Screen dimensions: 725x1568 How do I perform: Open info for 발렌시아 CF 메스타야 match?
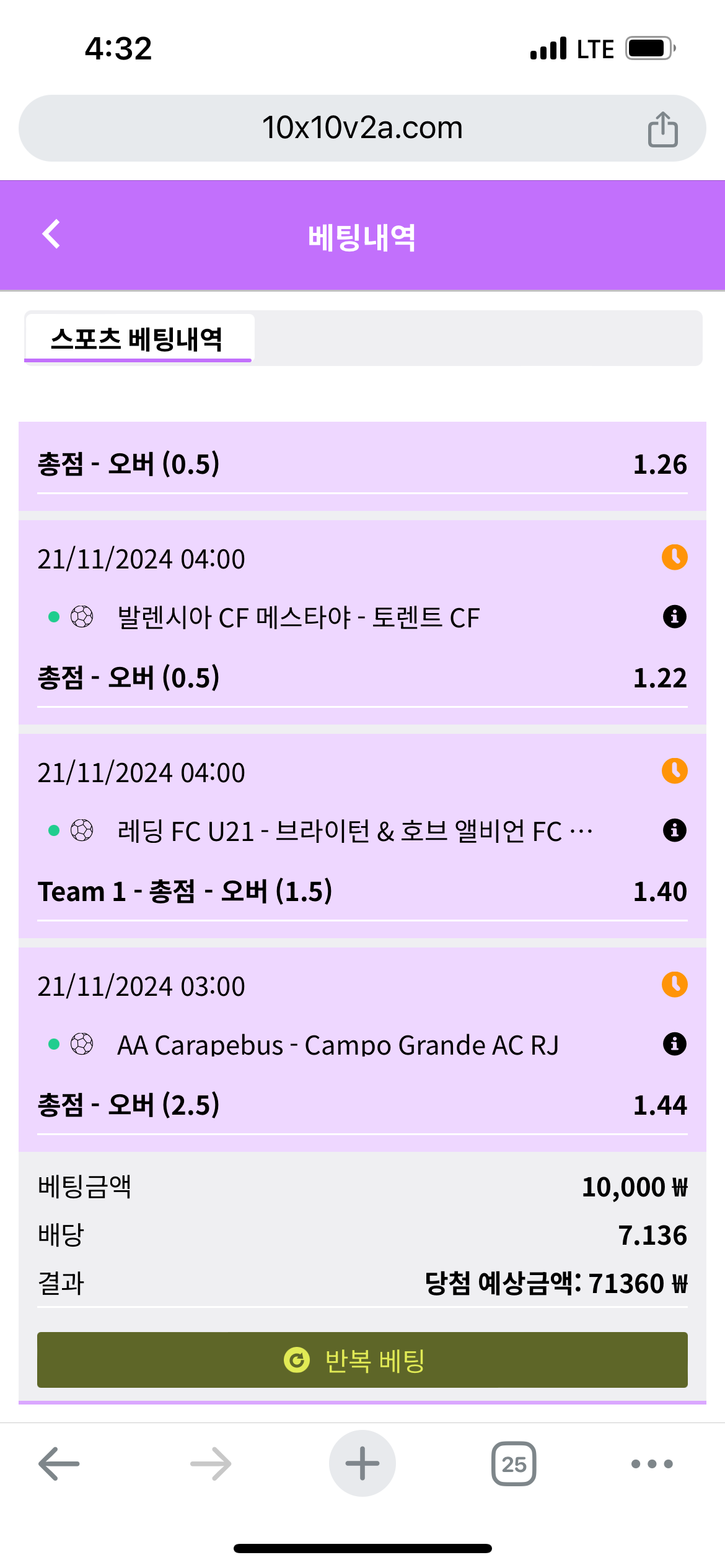[x=674, y=617]
